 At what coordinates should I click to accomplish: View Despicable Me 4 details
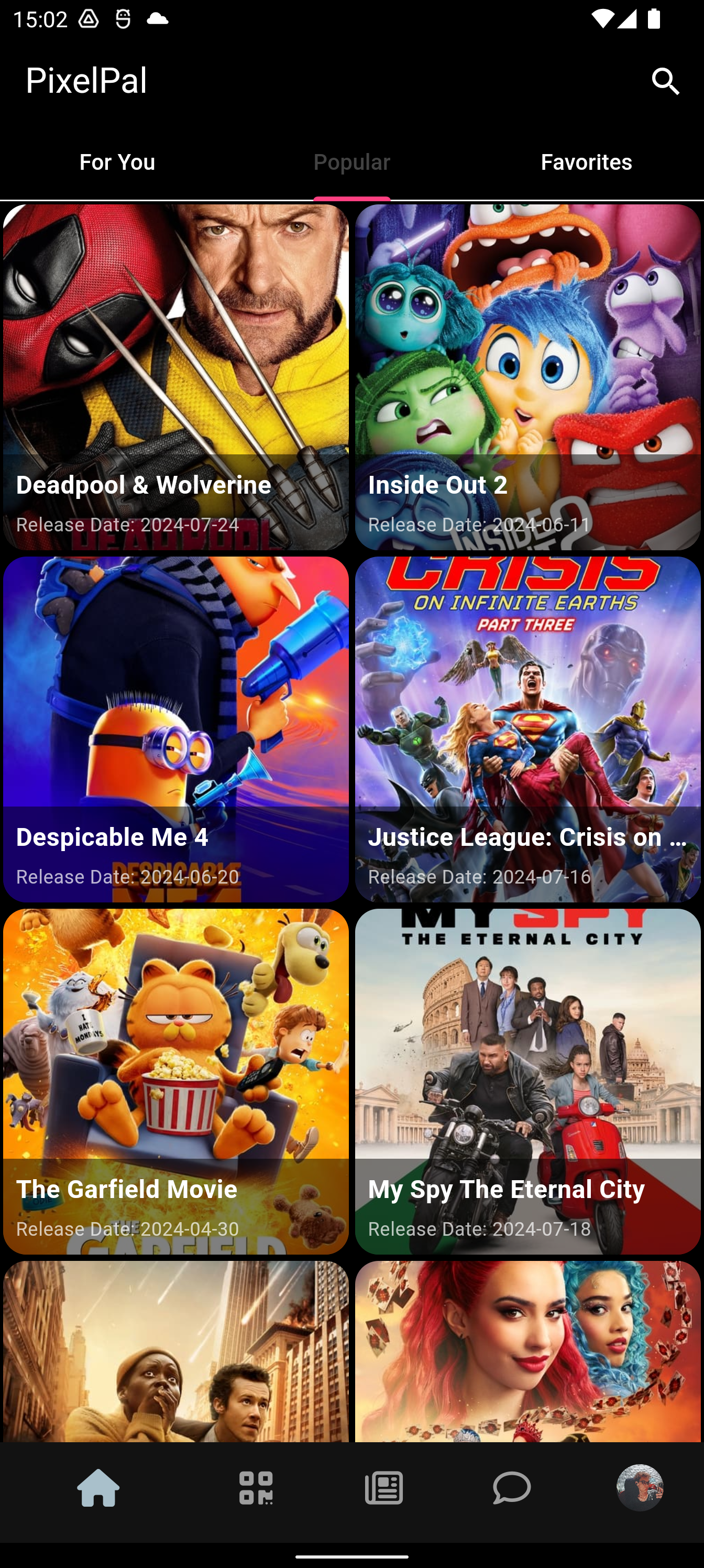pos(176,729)
